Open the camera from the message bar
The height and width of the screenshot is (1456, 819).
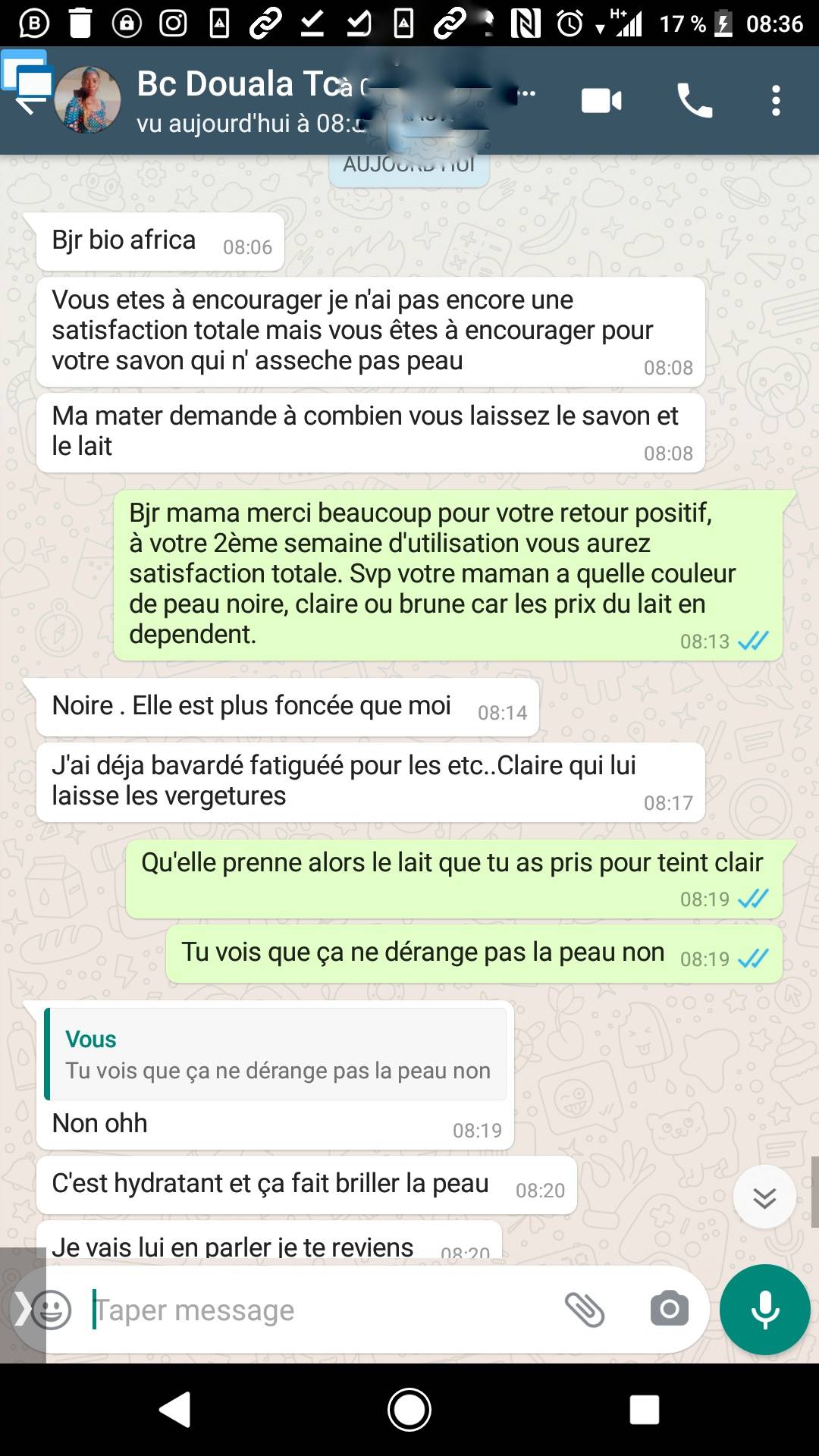[x=670, y=1310]
